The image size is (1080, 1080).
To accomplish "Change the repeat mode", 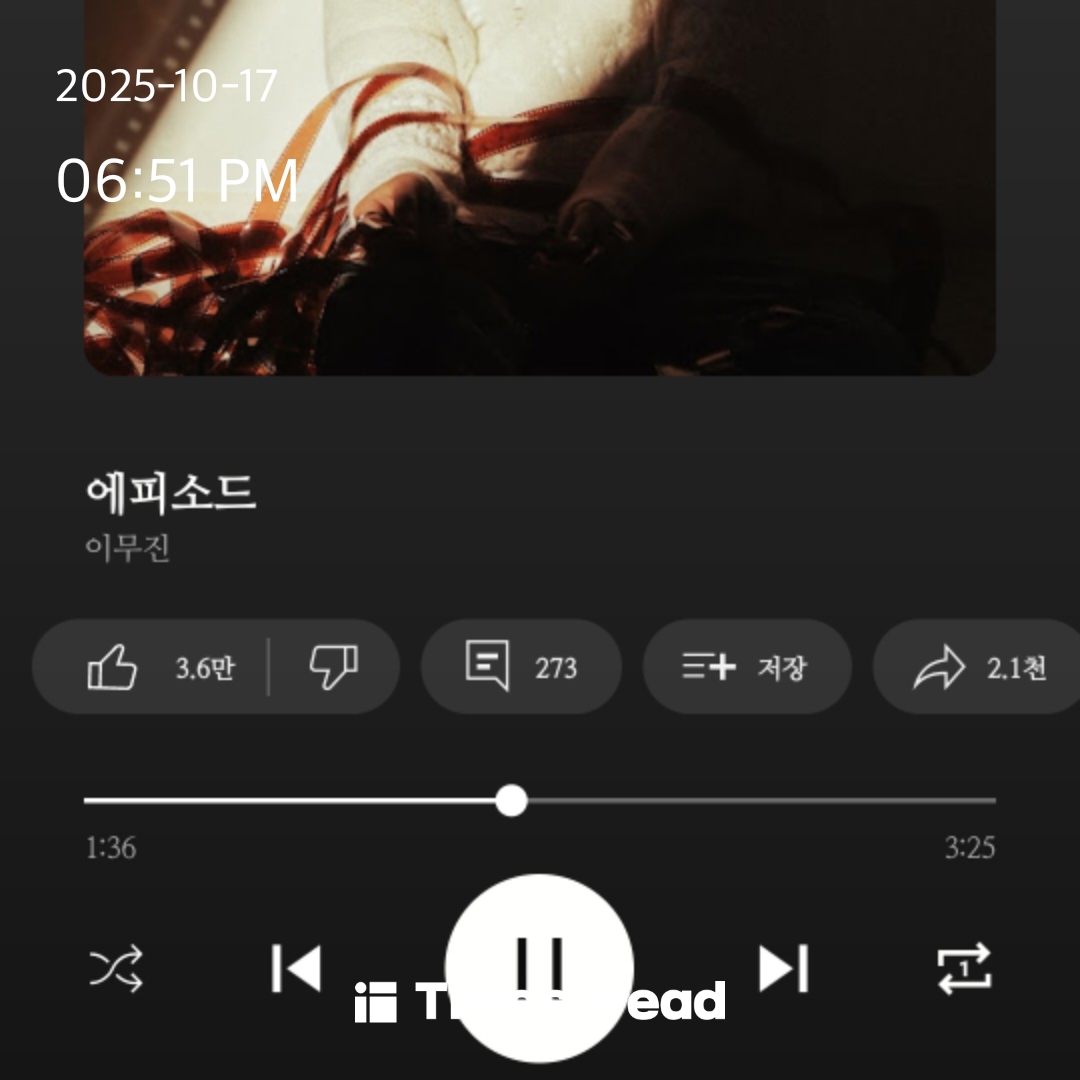I will pyautogui.click(x=963, y=968).
